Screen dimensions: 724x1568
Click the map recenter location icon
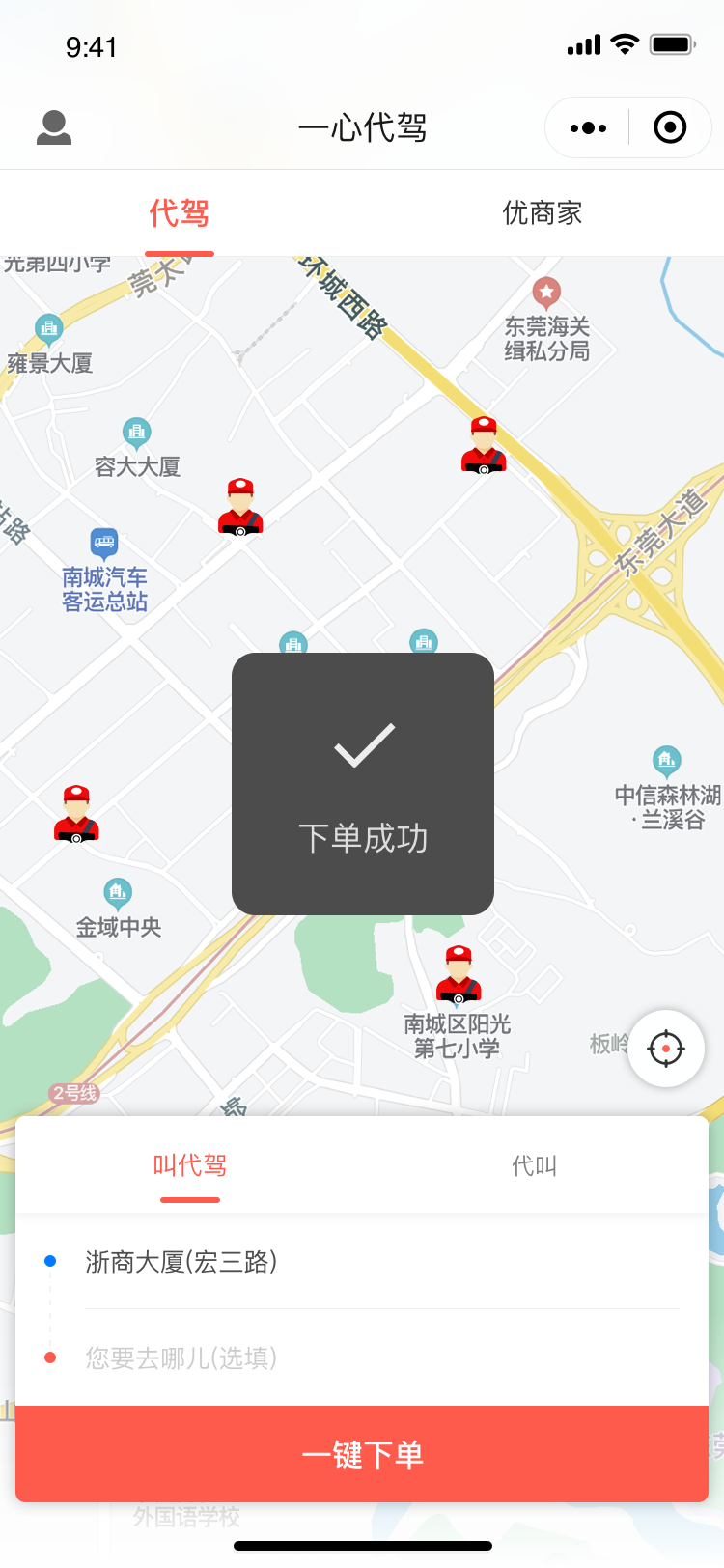(x=665, y=1048)
